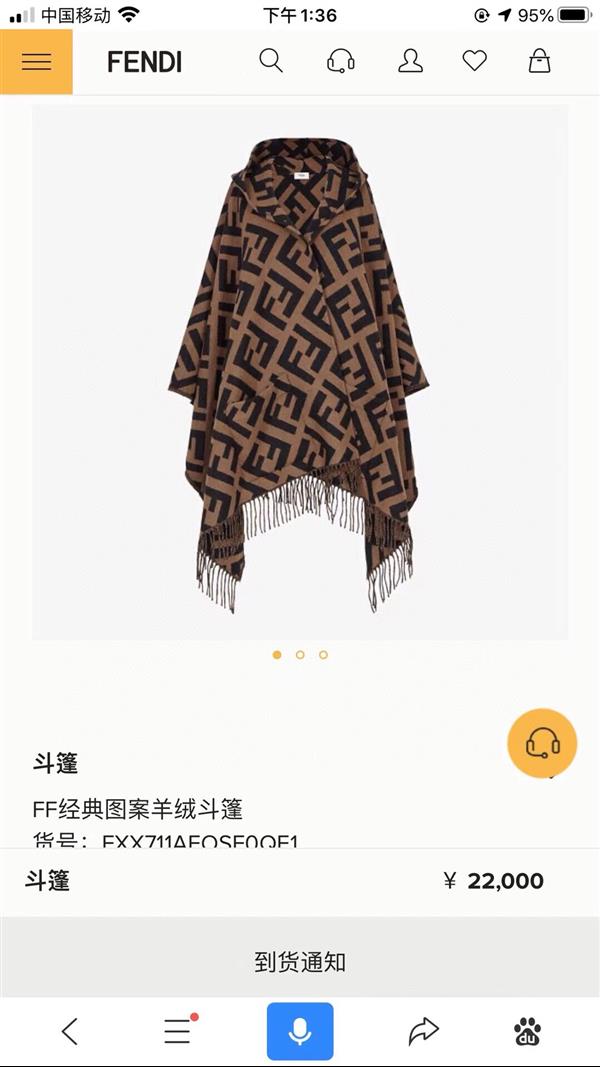The width and height of the screenshot is (600, 1067).
Task: View the wishlist heart
Action: [x=474, y=62]
